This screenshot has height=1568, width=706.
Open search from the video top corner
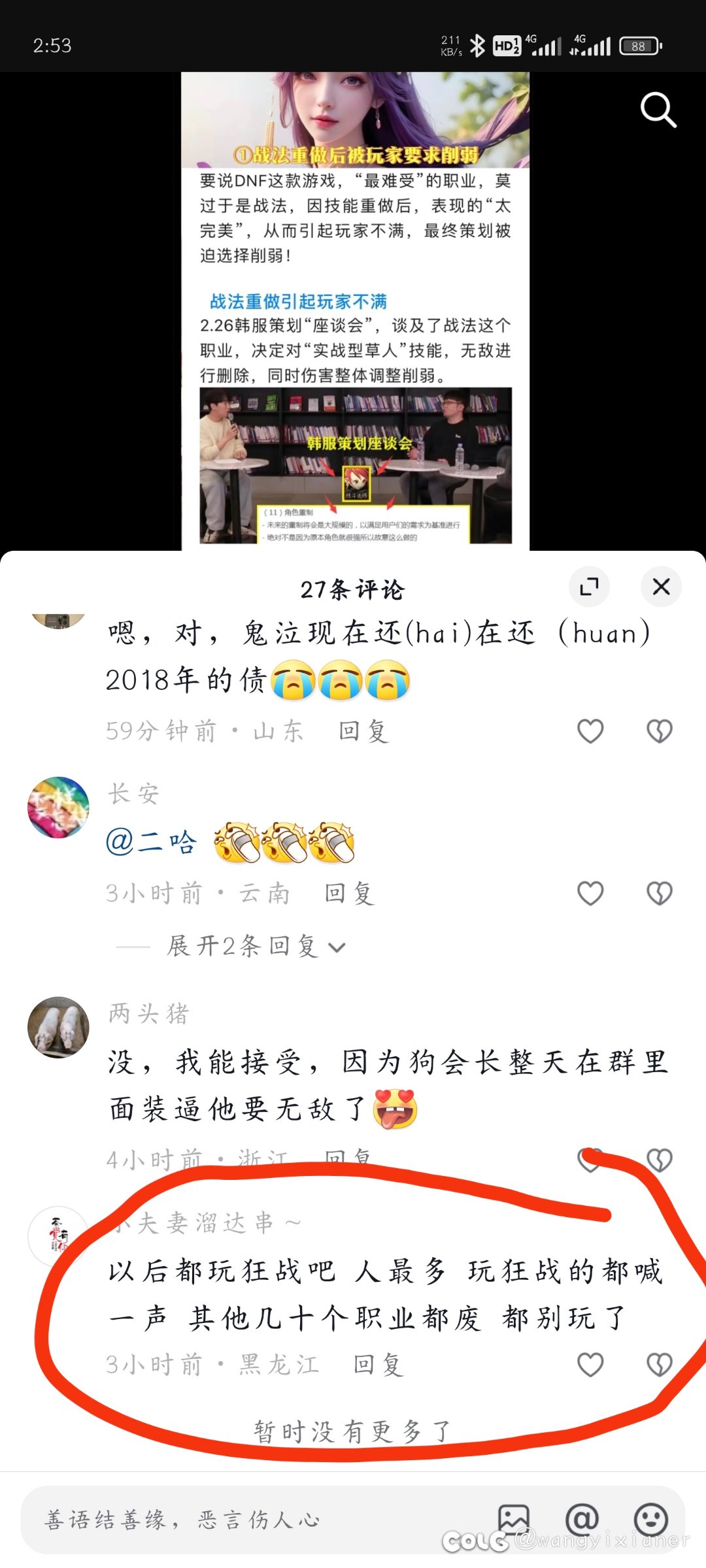click(x=658, y=109)
